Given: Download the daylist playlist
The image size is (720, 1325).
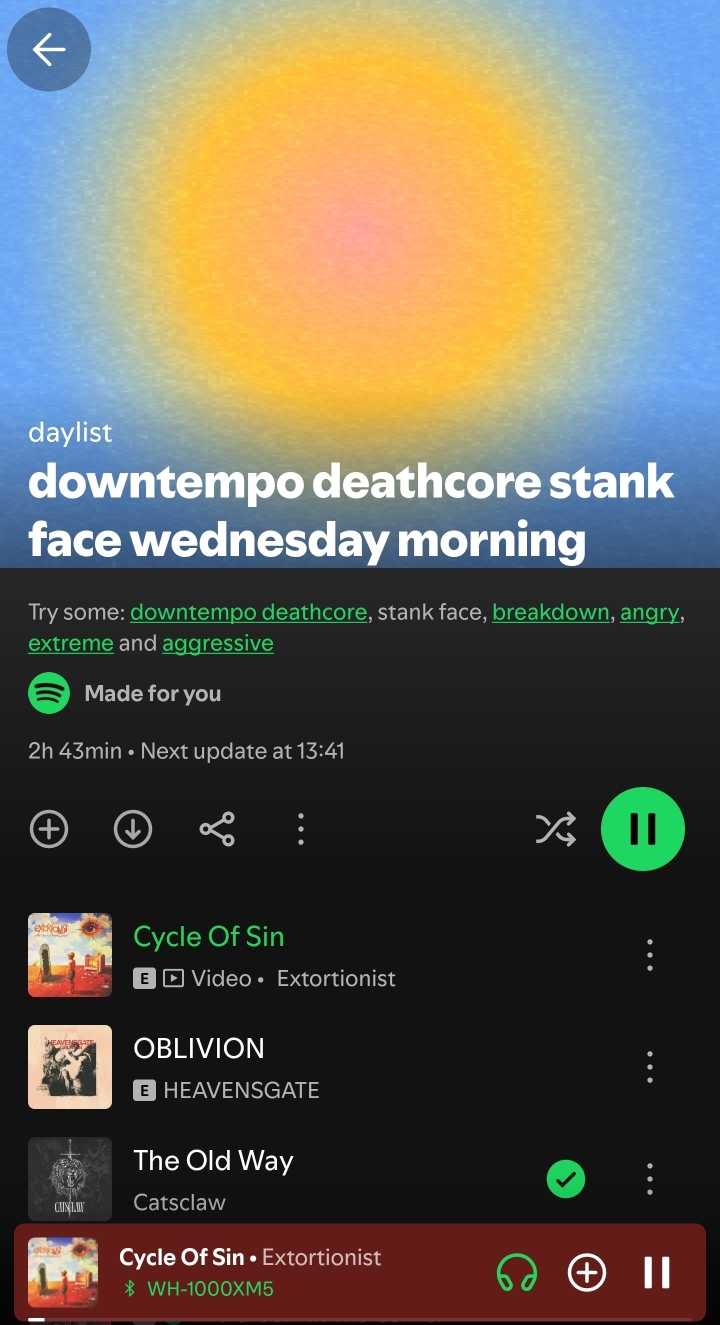Looking at the screenshot, I should pyautogui.click(x=133, y=829).
